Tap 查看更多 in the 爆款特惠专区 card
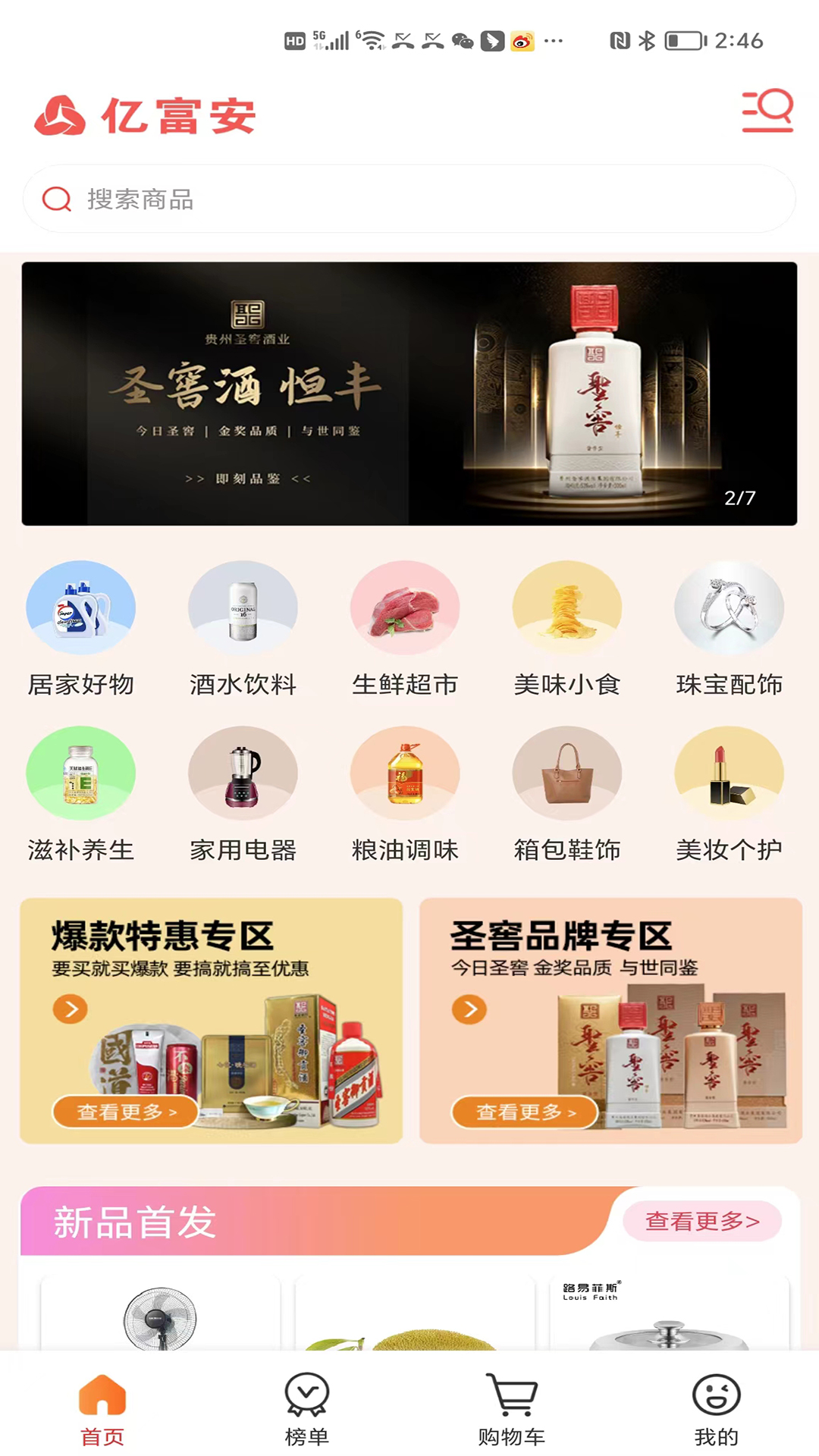Viewport: 819px width, 1456px height. click(126, 1112)
